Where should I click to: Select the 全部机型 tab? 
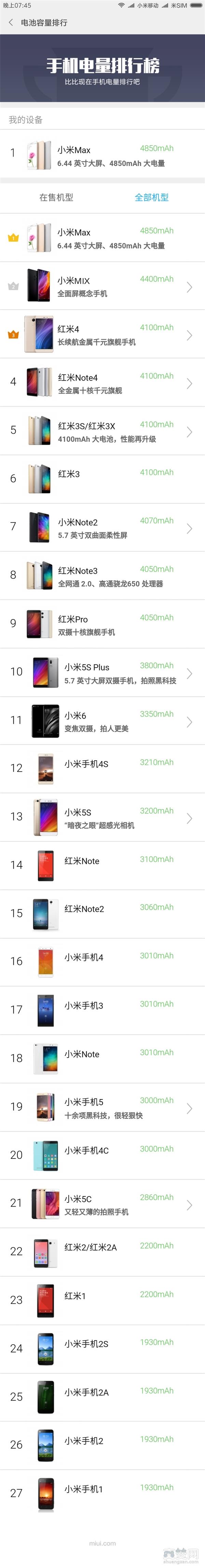151,197
